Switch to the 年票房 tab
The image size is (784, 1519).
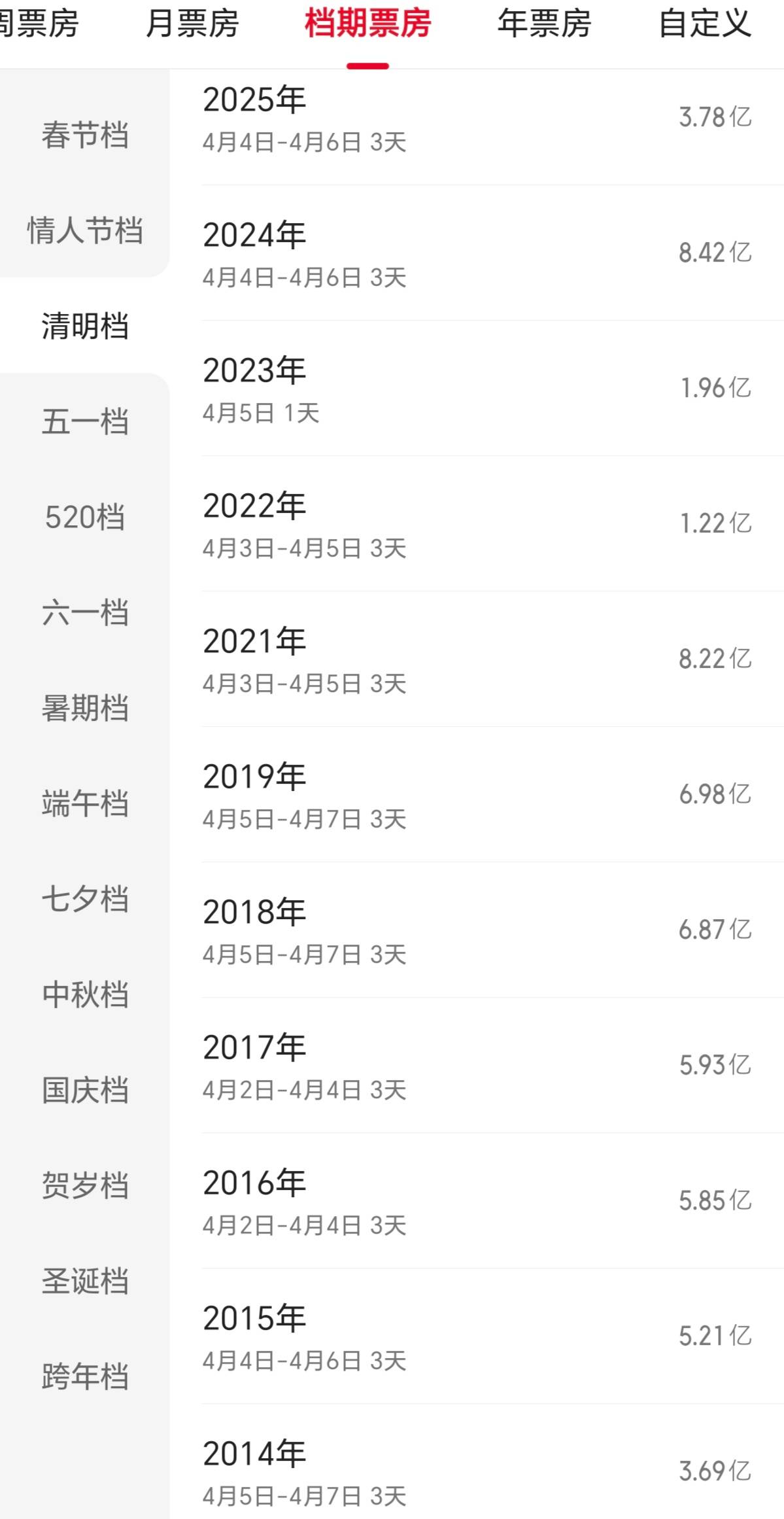[x=544, y=24]
